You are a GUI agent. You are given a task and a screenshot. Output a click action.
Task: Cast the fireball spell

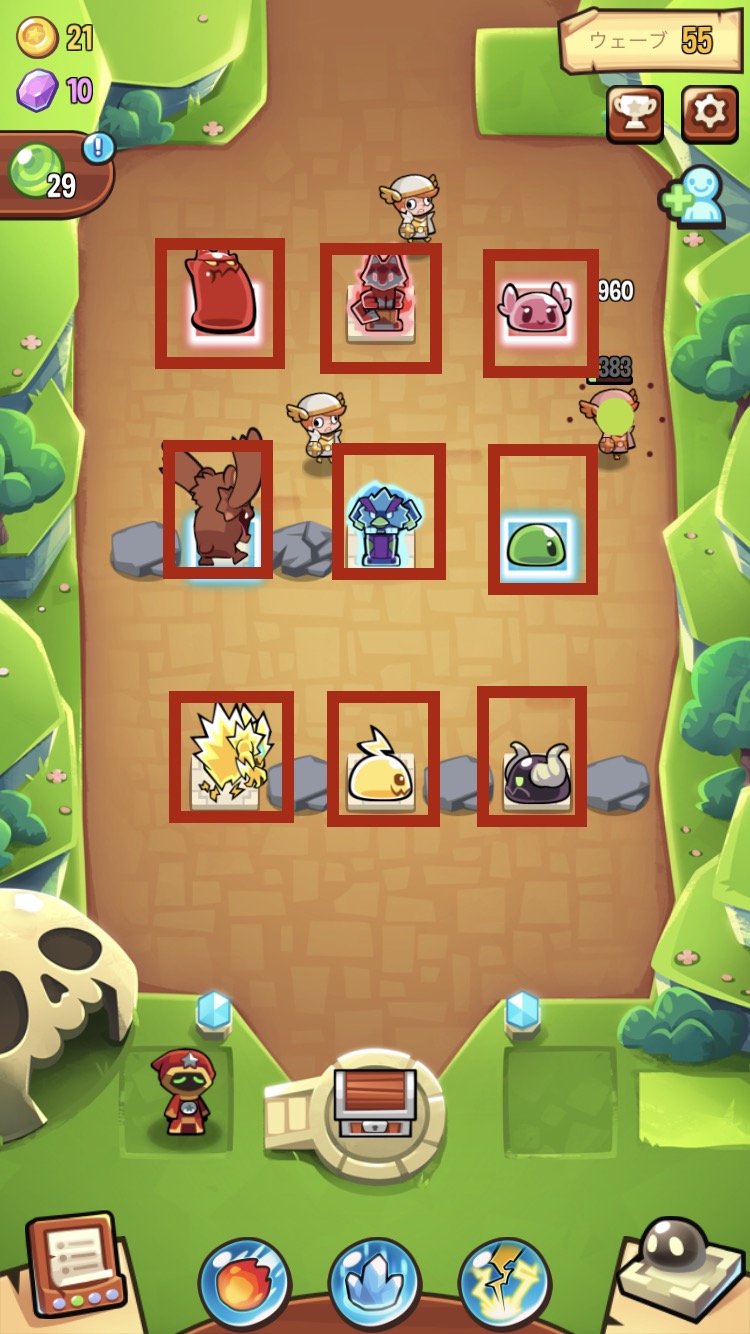click(244, 1283)
